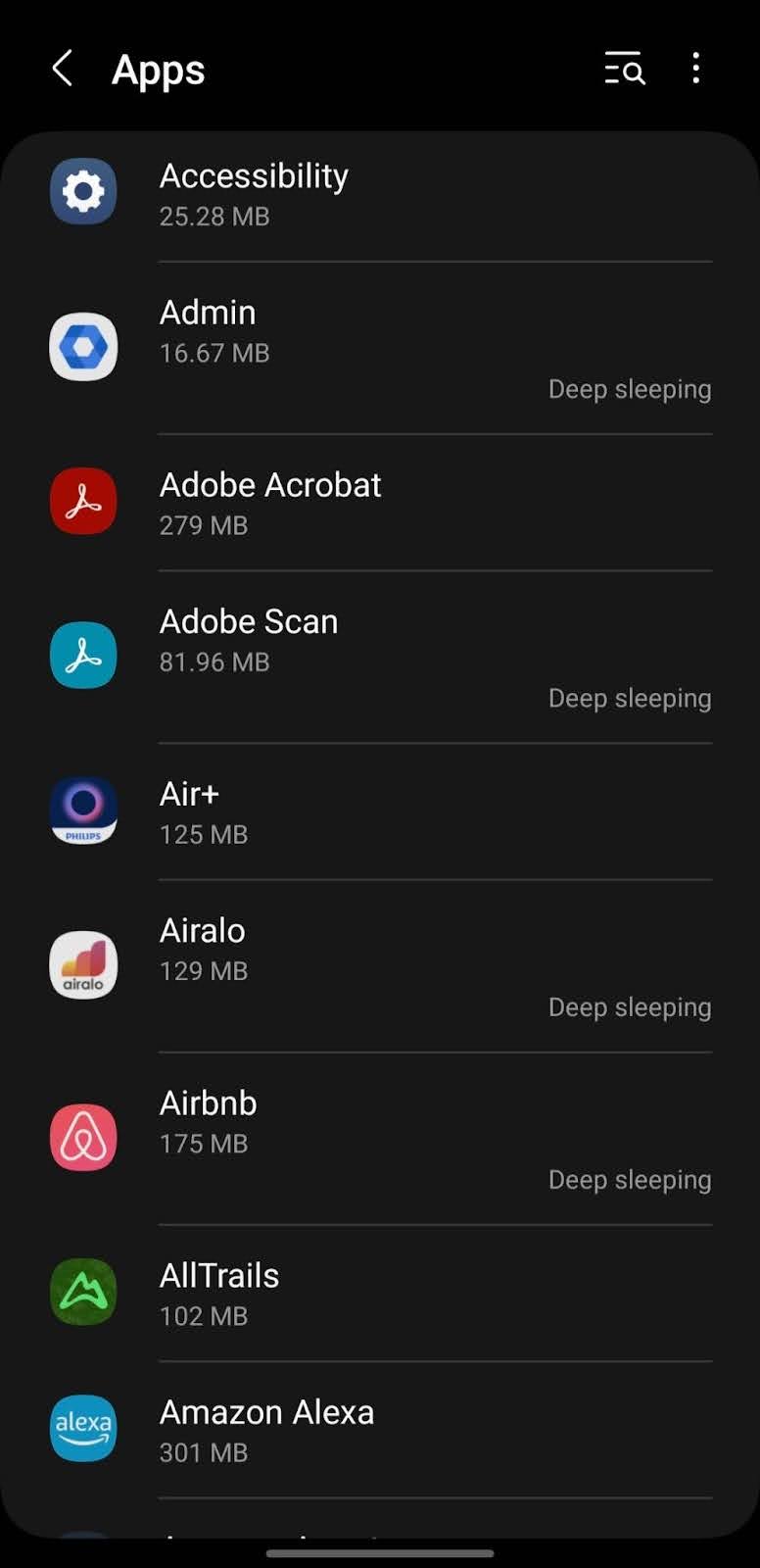Viewport: 760px width, 1568px height.
Task: Open the Accessibility app settings icon
Action: [x=83, y=192]
